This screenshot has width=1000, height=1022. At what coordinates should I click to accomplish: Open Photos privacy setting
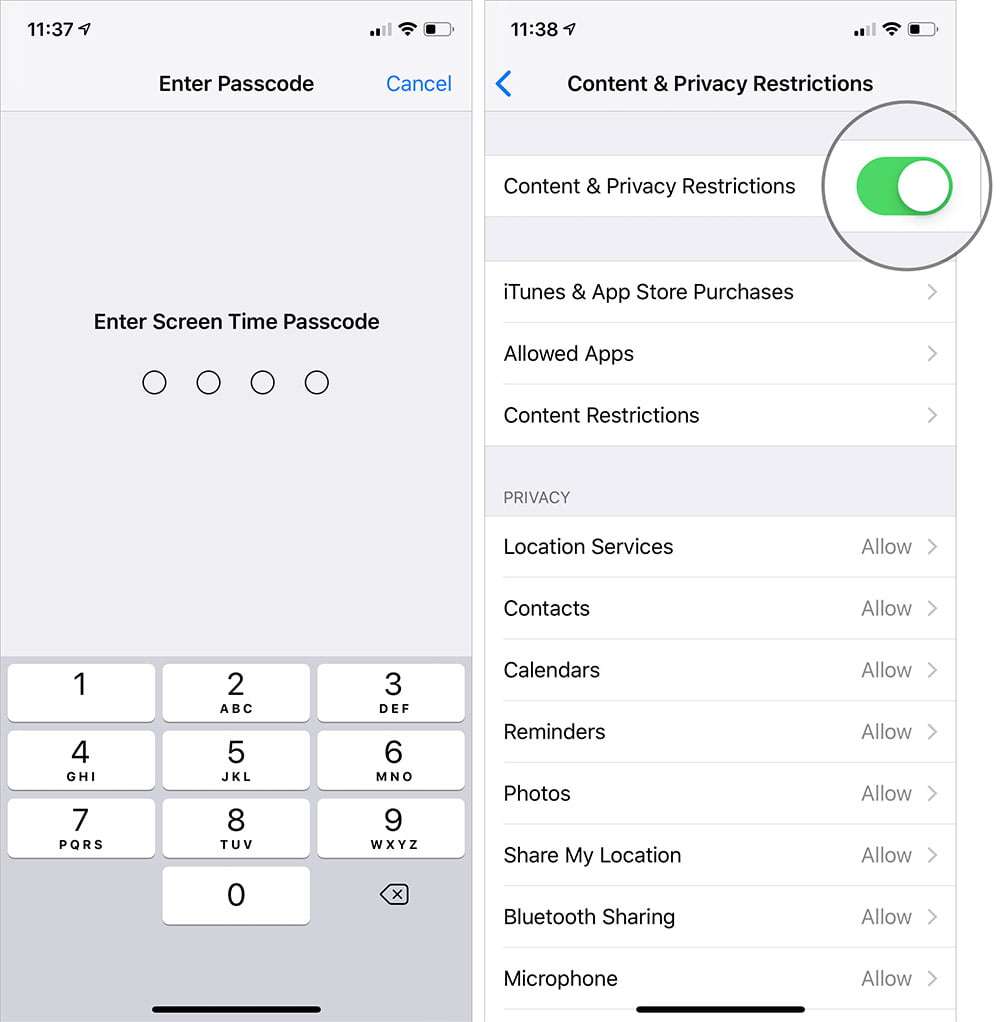pyautogui.click(x=720, y=794)
